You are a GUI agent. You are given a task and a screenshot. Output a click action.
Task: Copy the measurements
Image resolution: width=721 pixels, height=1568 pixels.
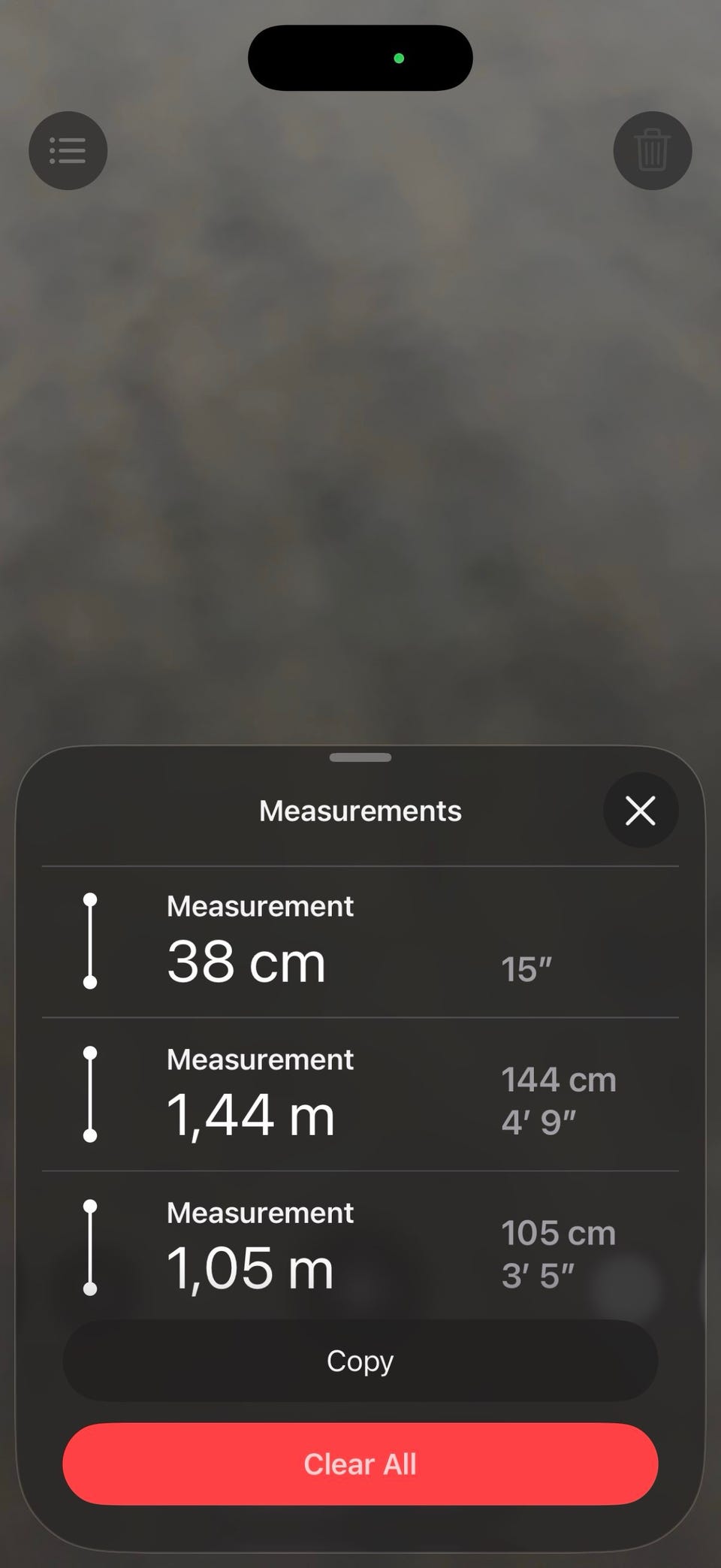360,1361
